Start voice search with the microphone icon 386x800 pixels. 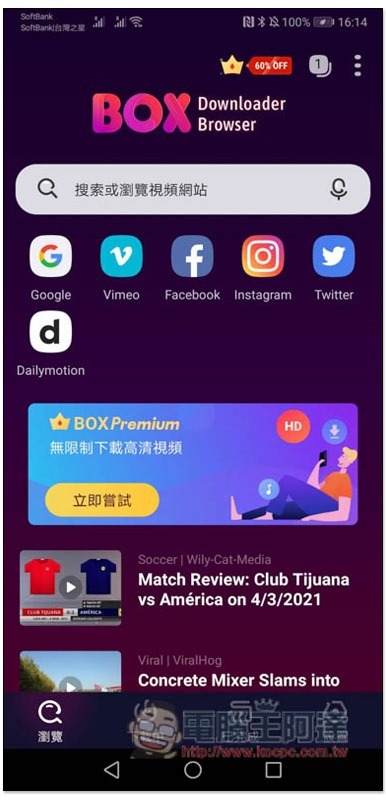338,190
